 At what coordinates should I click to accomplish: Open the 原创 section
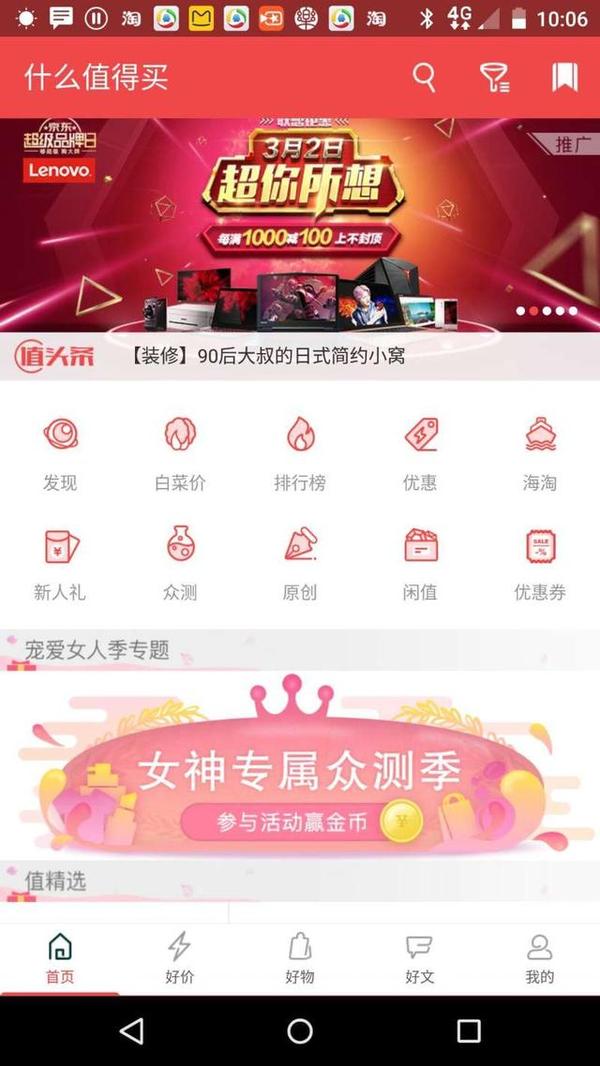pyautogui.click(x=300, y=563)
